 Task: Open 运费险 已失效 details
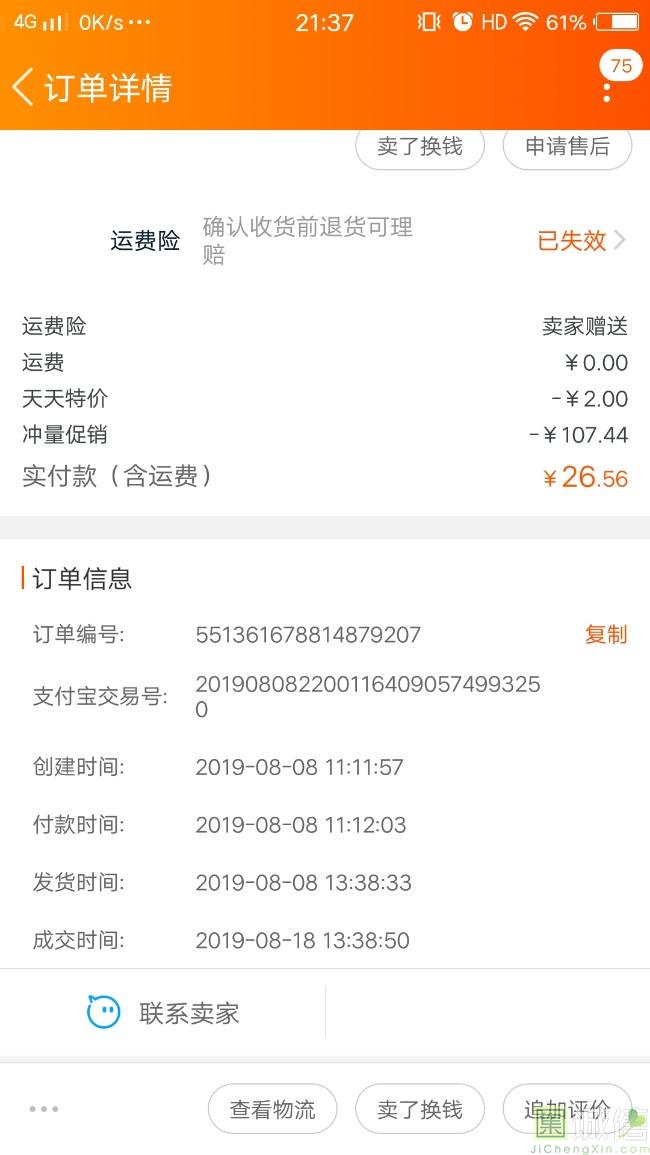581,240
